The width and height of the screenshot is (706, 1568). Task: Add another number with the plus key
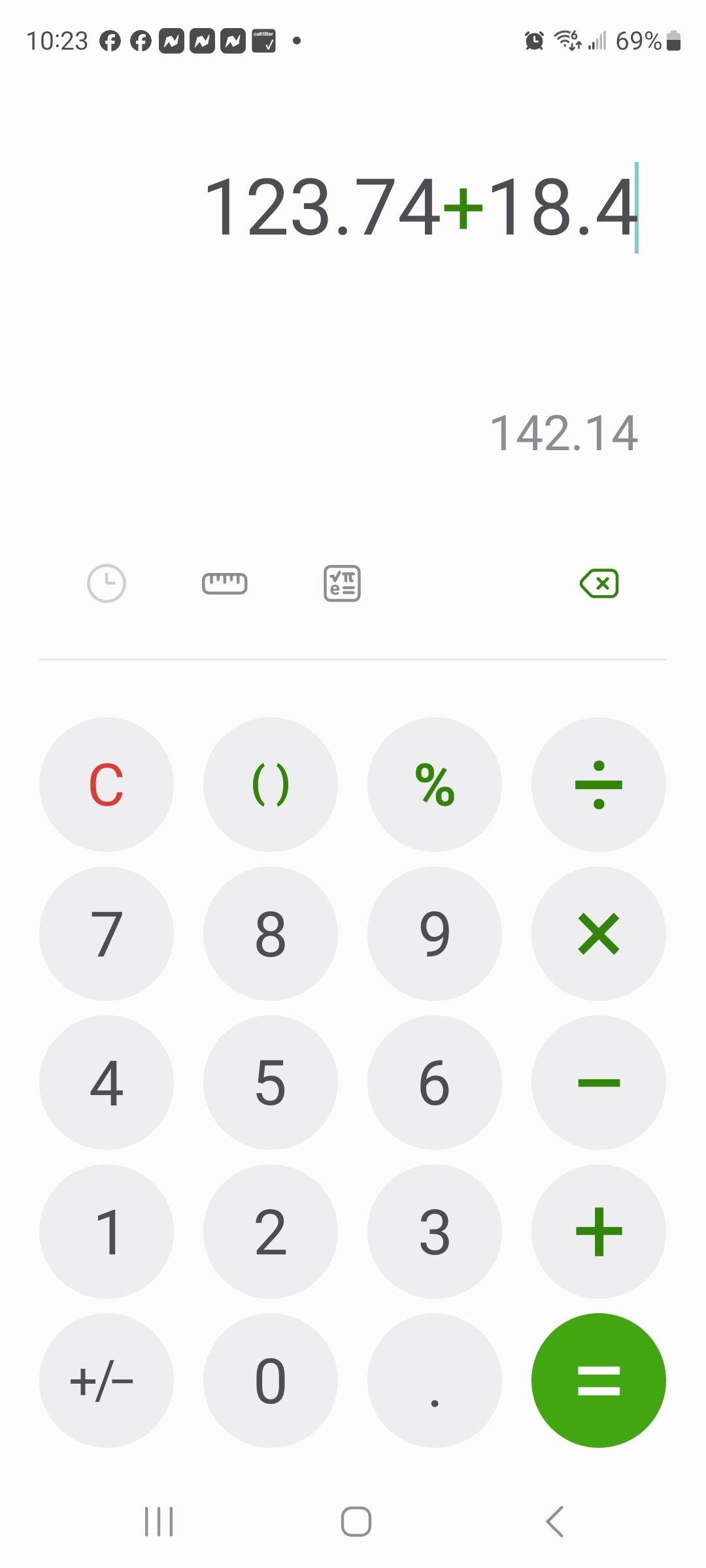pyautogui.click(x=599, y=1232)
